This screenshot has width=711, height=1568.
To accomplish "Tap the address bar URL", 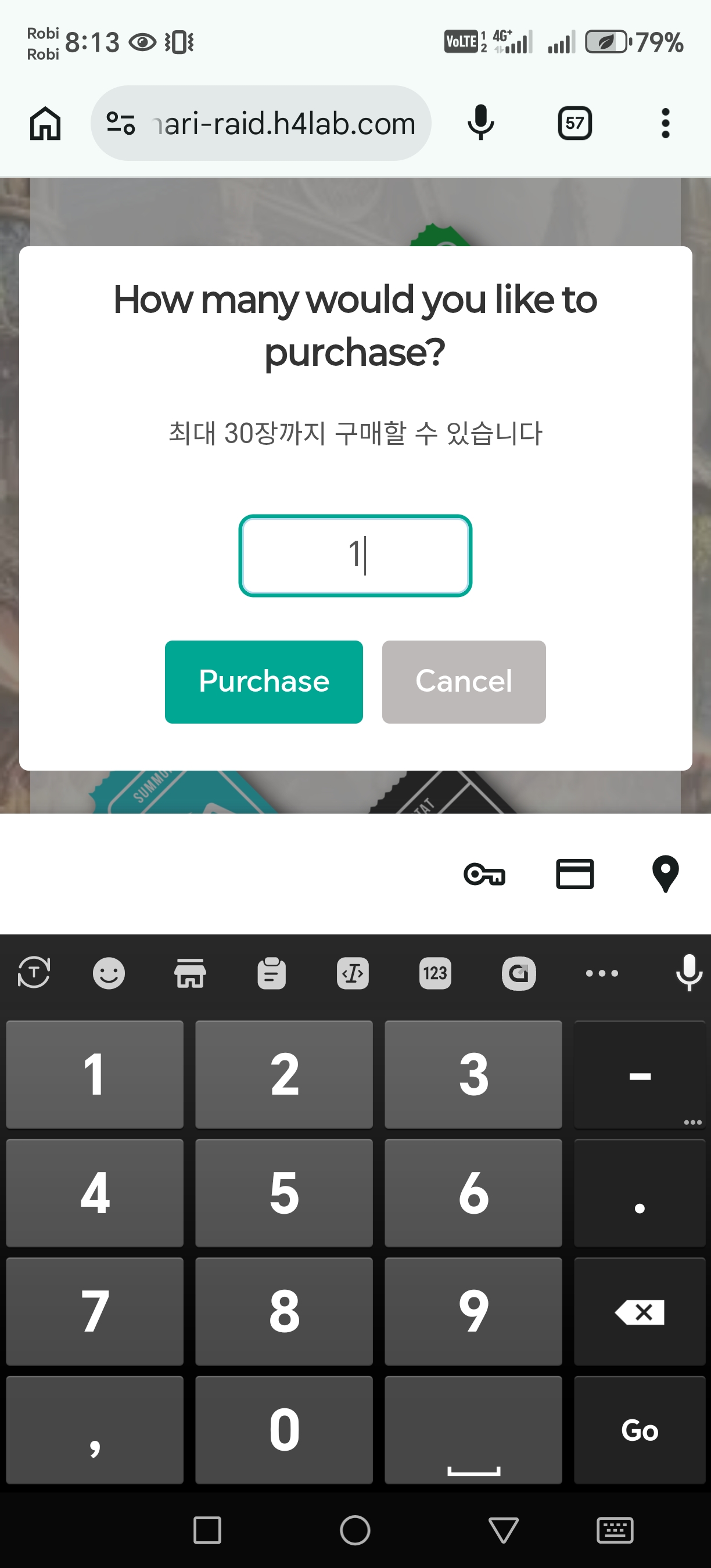I will pyautogui.click(x=283, y=124).
